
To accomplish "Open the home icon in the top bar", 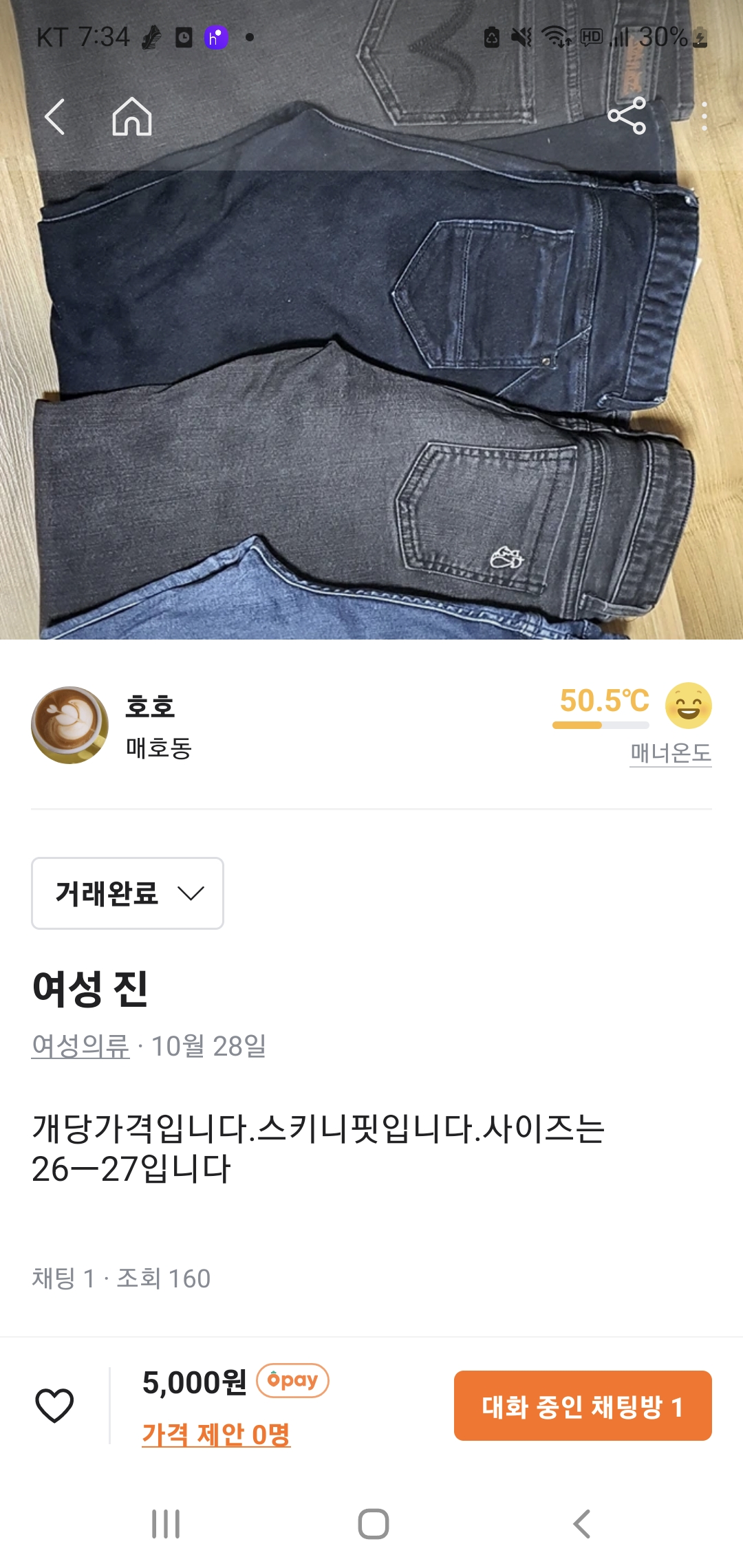I will (x=132, y=117).
